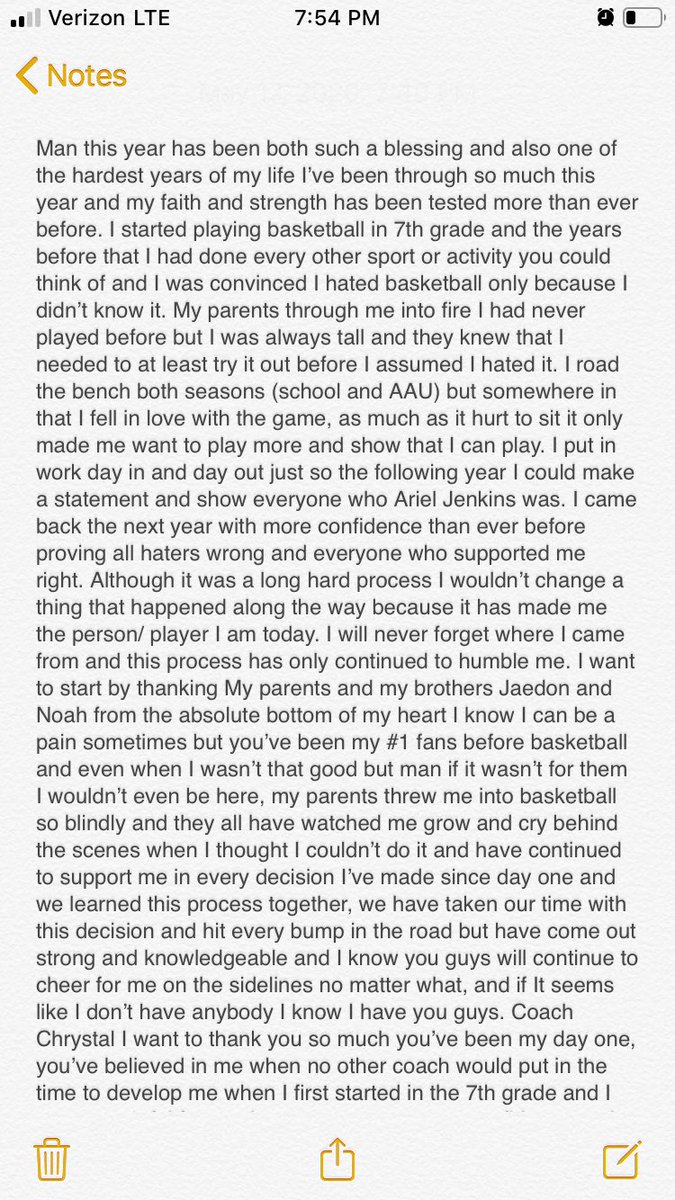Go back to the Notes list
This screenshot has height=1200, width=675.
(72, 75)
